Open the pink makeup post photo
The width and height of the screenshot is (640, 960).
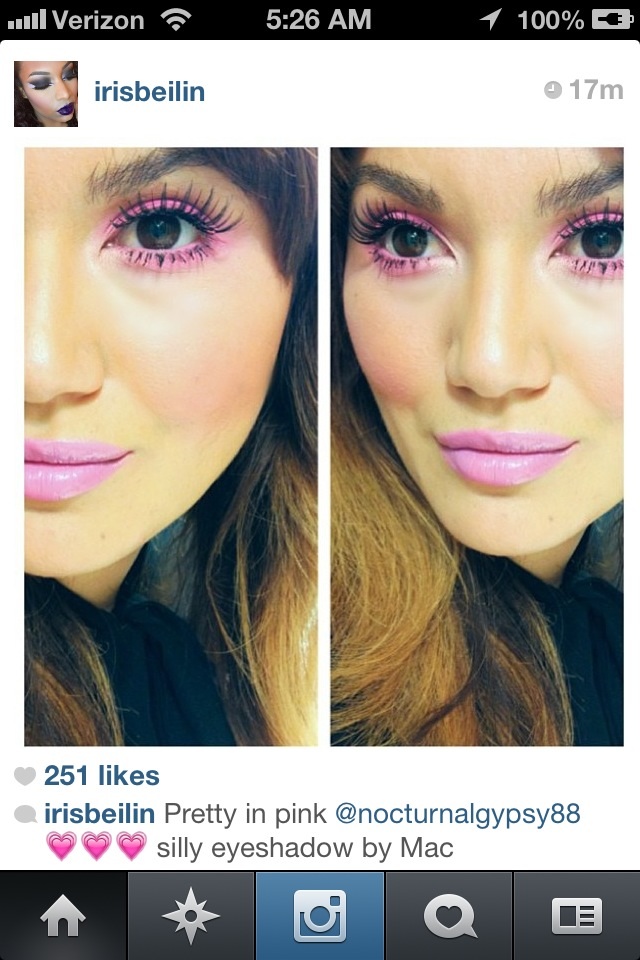pyautogui.click(x=320, y=446)
